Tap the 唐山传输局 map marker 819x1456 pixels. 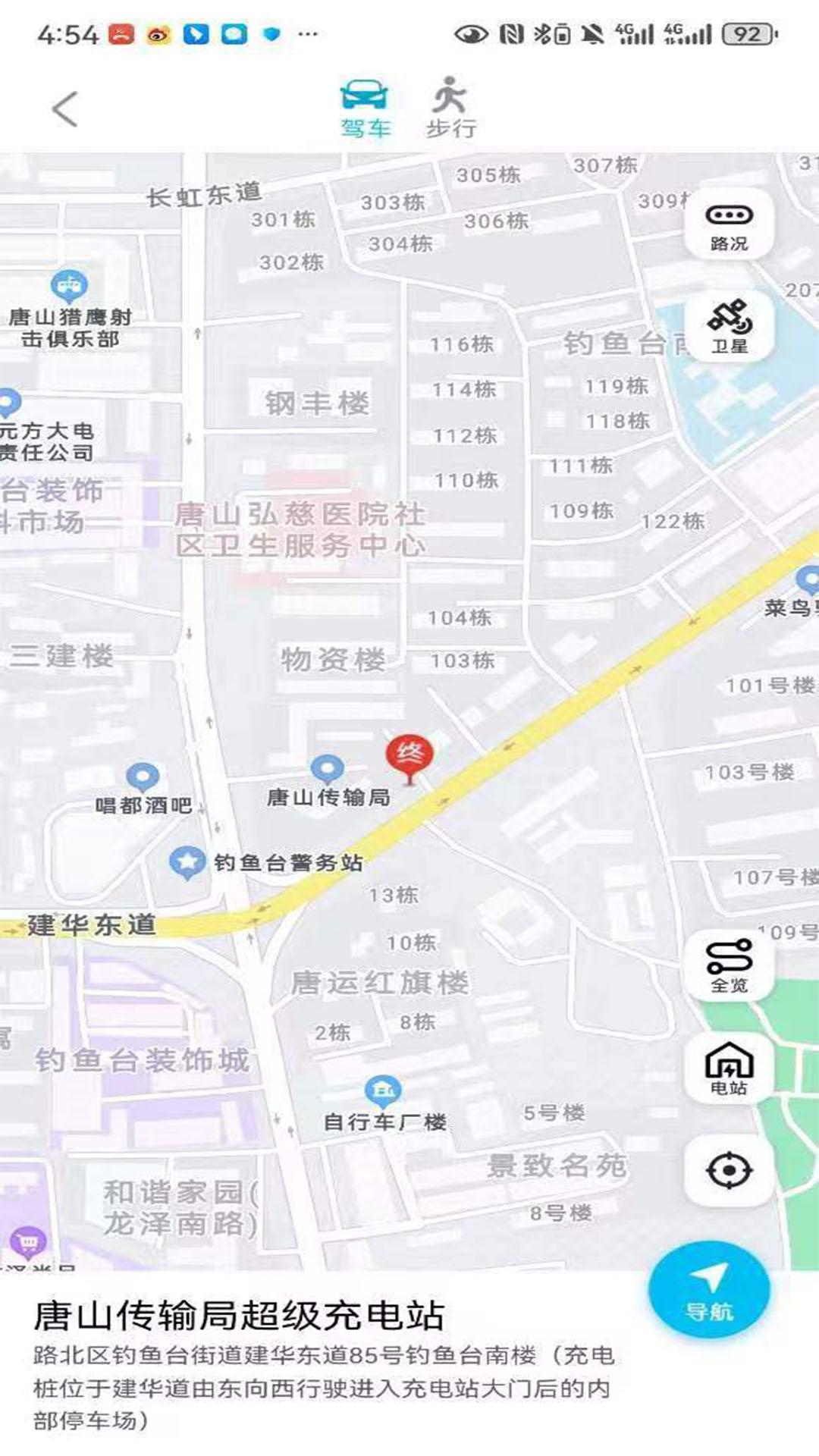point(328,770)
